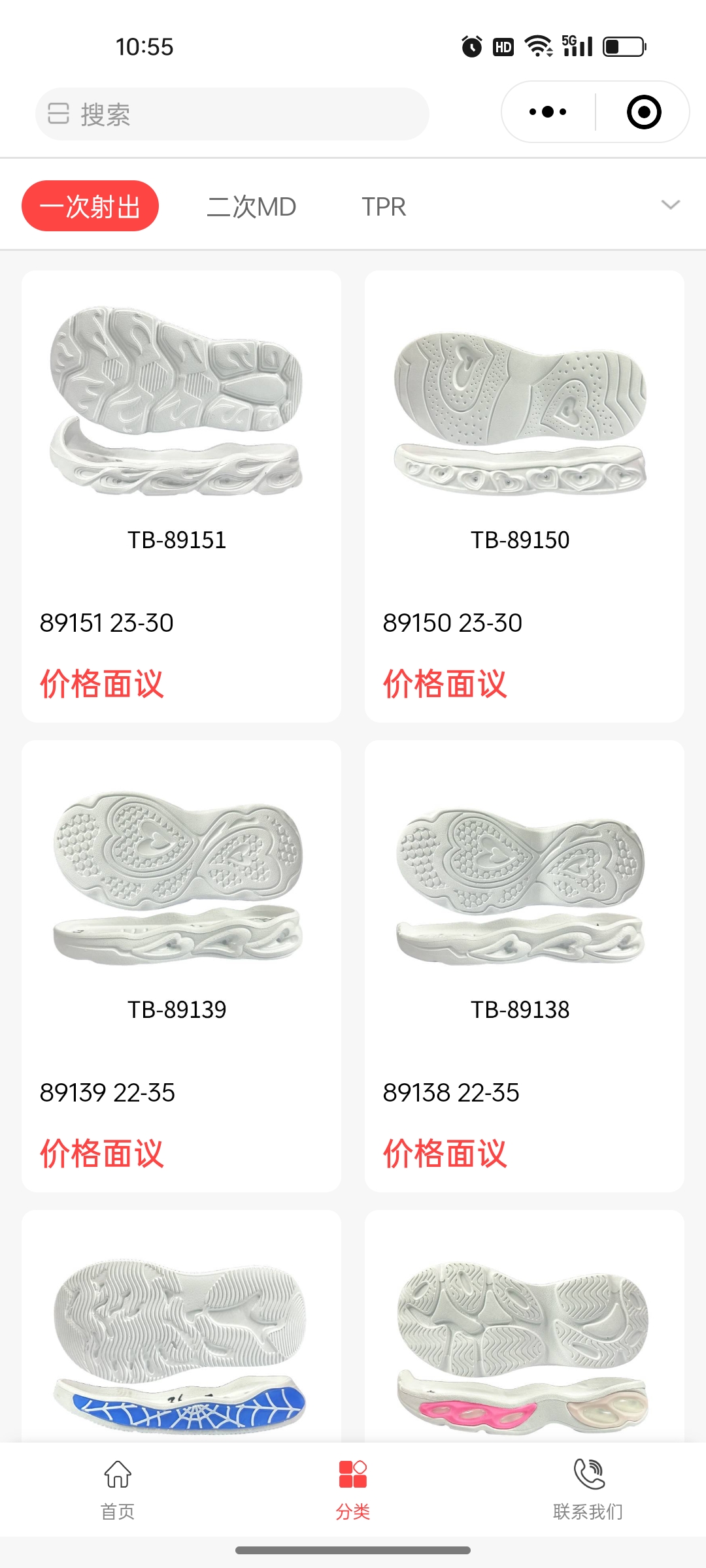Screen dimensions: 706x1568
Task: Open the 搜索 search box
Action: tap(232, 114)
